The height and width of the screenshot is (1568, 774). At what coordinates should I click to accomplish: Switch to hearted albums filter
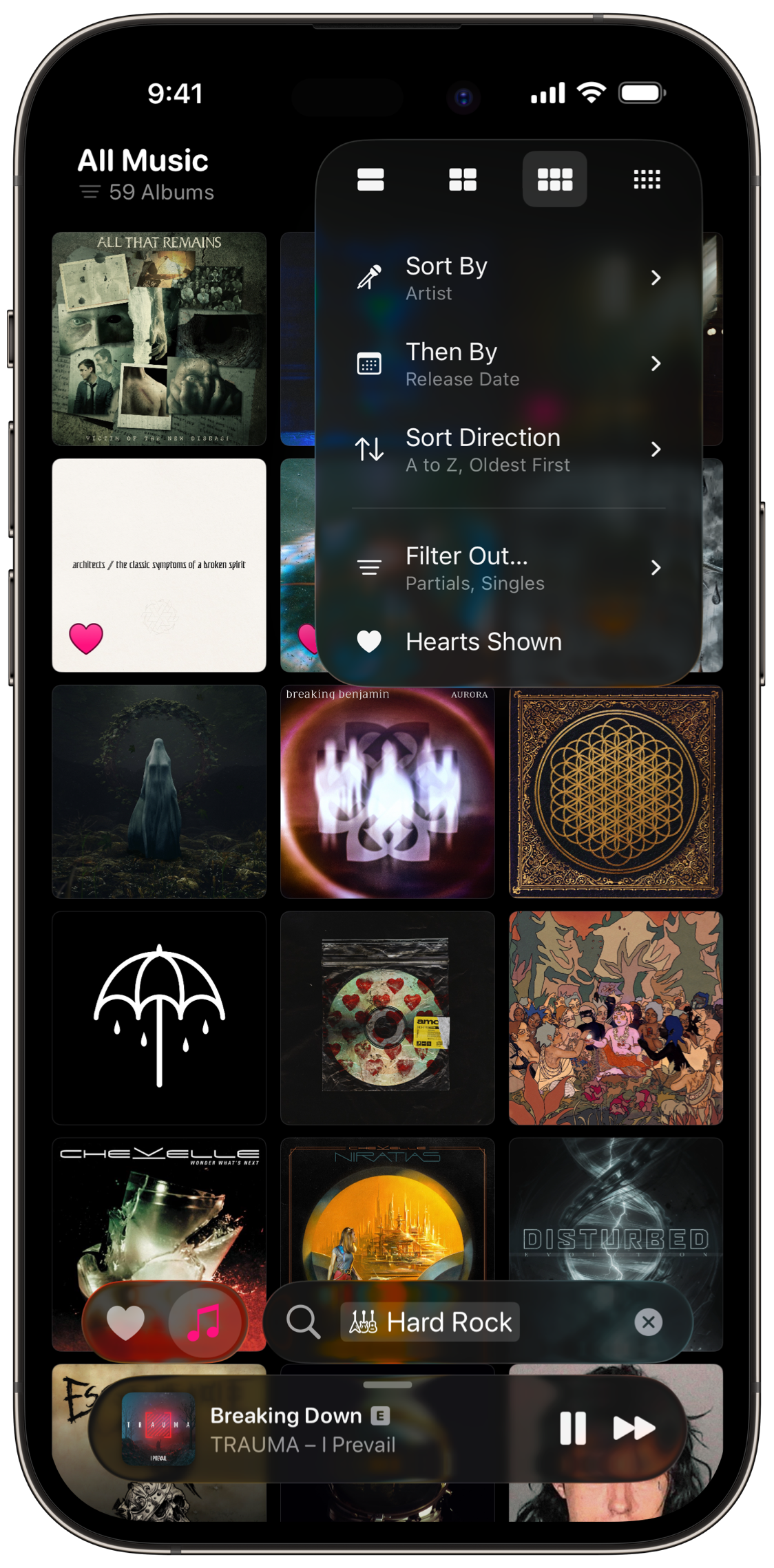pos(125,1322)
